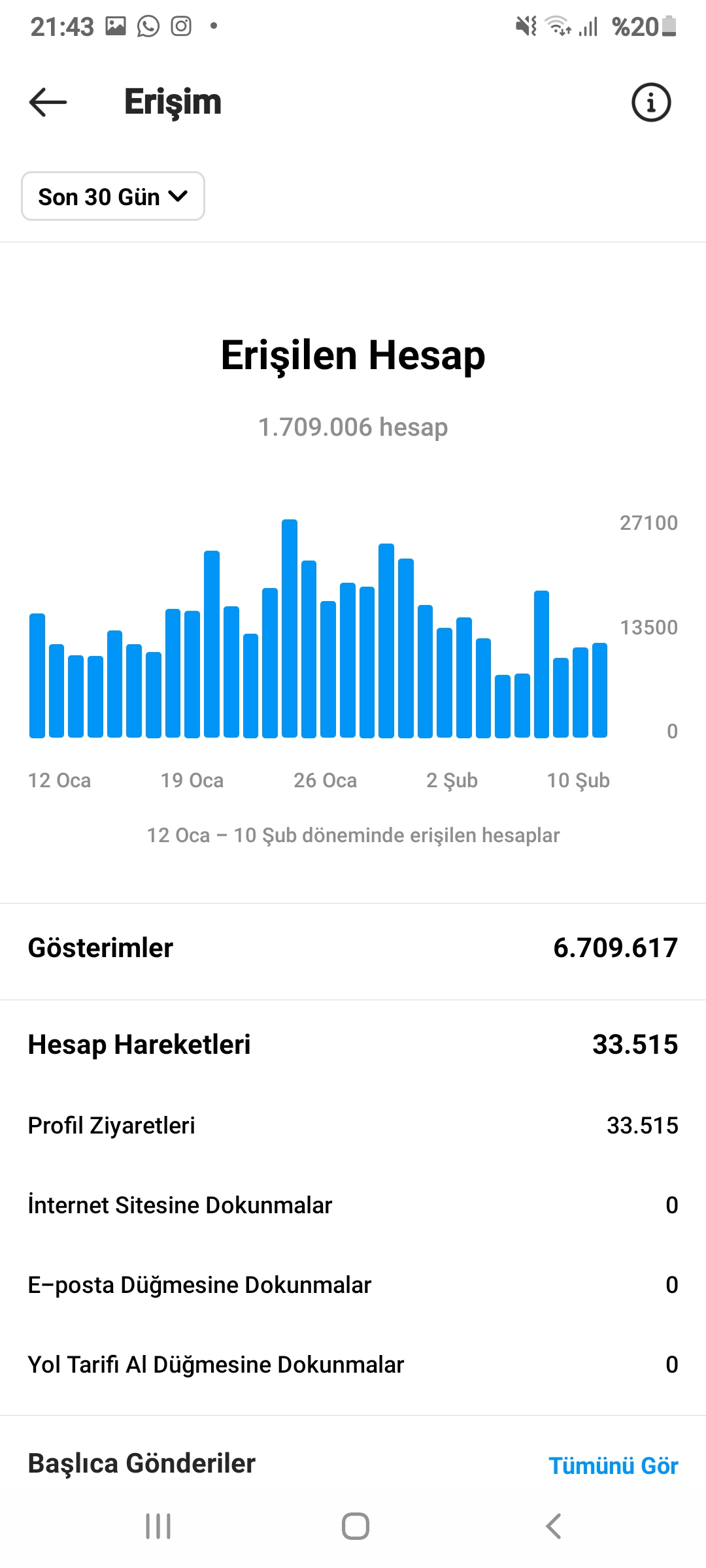Open the info icon for Erişim
This screenshot has height=1568, width=706.
(x=651, y=103)
